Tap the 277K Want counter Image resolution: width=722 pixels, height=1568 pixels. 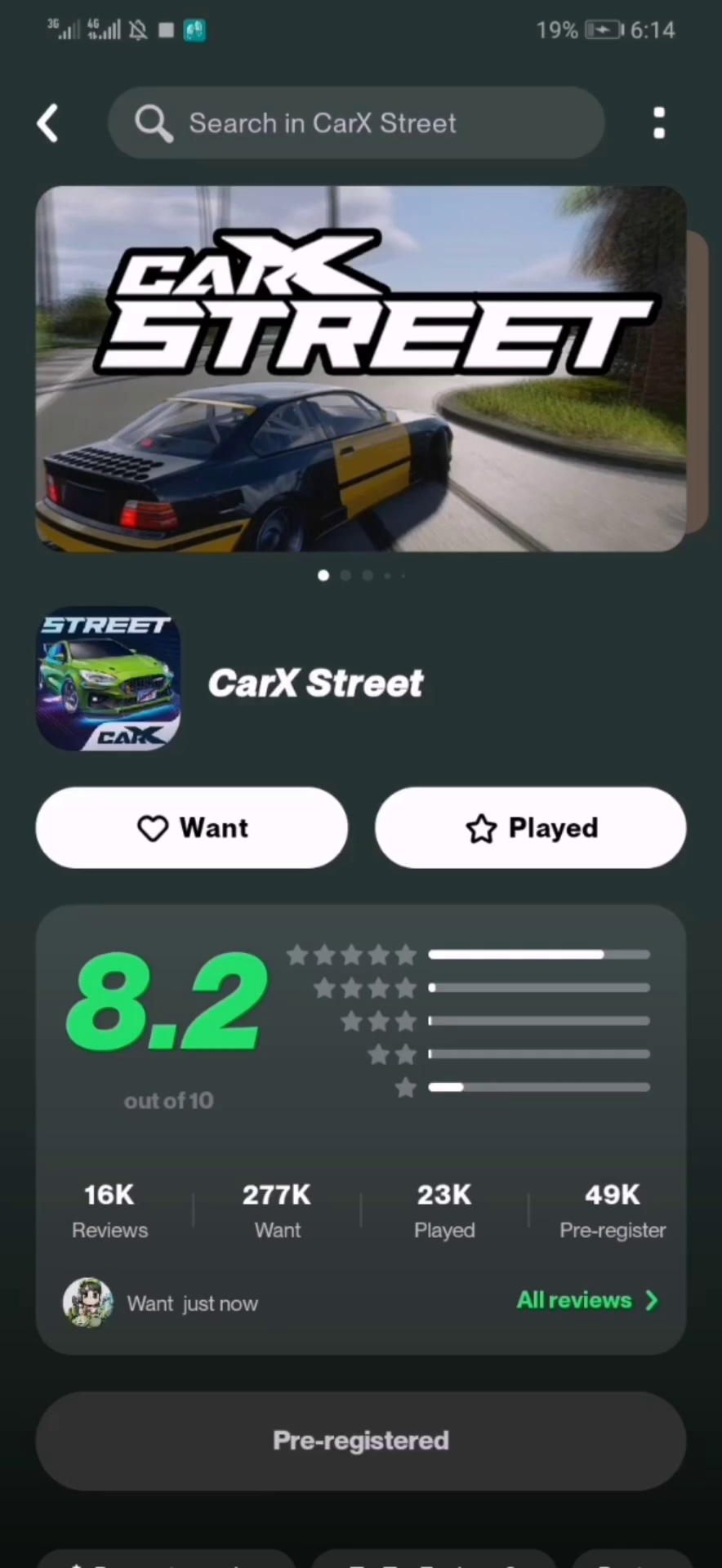tap(277, 1211)
